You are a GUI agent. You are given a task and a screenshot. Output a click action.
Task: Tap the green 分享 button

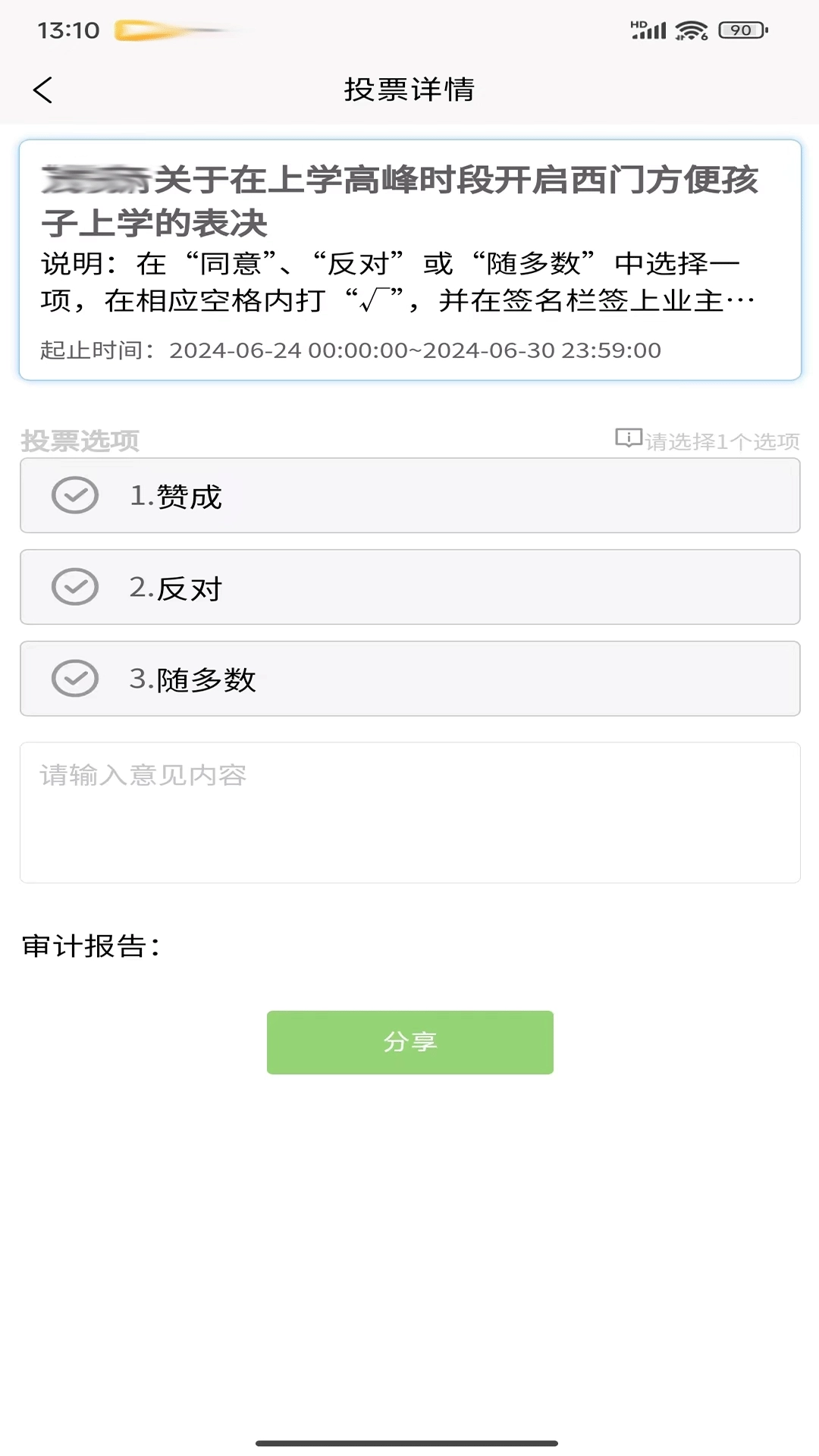409,1042
